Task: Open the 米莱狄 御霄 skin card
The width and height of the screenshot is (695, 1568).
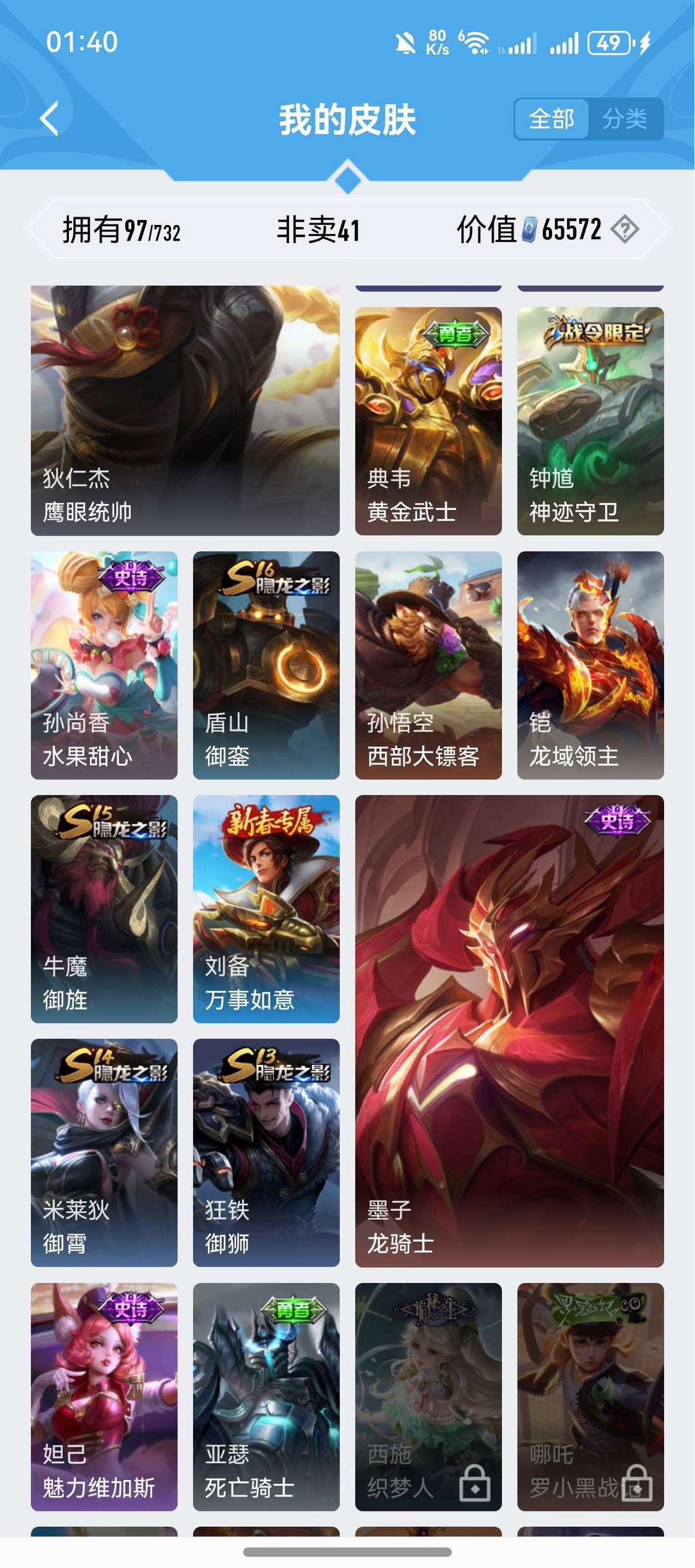Action: [104, 1153]
